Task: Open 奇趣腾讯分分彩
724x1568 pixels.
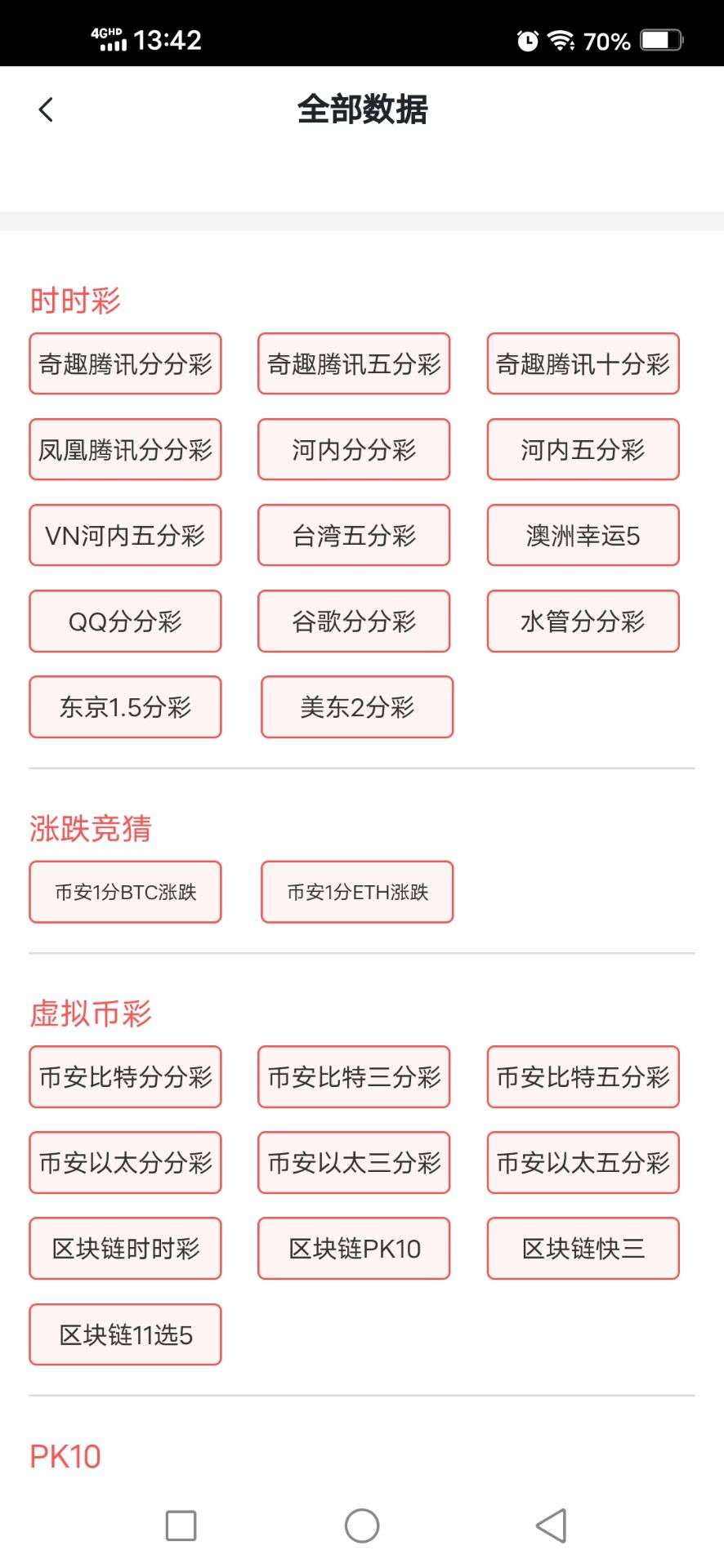Action: (125, 363)
